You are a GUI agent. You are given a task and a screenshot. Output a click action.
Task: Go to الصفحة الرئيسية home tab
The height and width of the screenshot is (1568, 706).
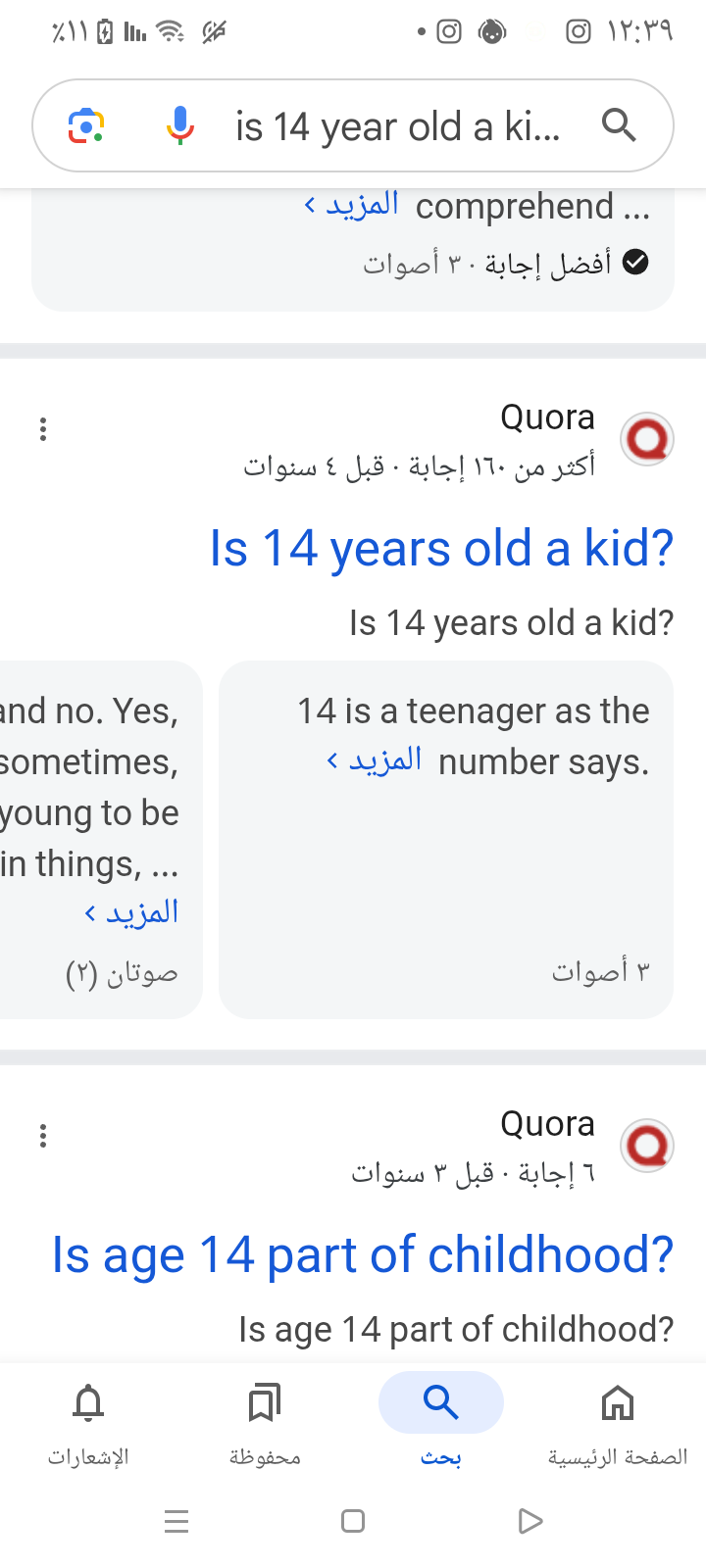[x=618, y=1424]
